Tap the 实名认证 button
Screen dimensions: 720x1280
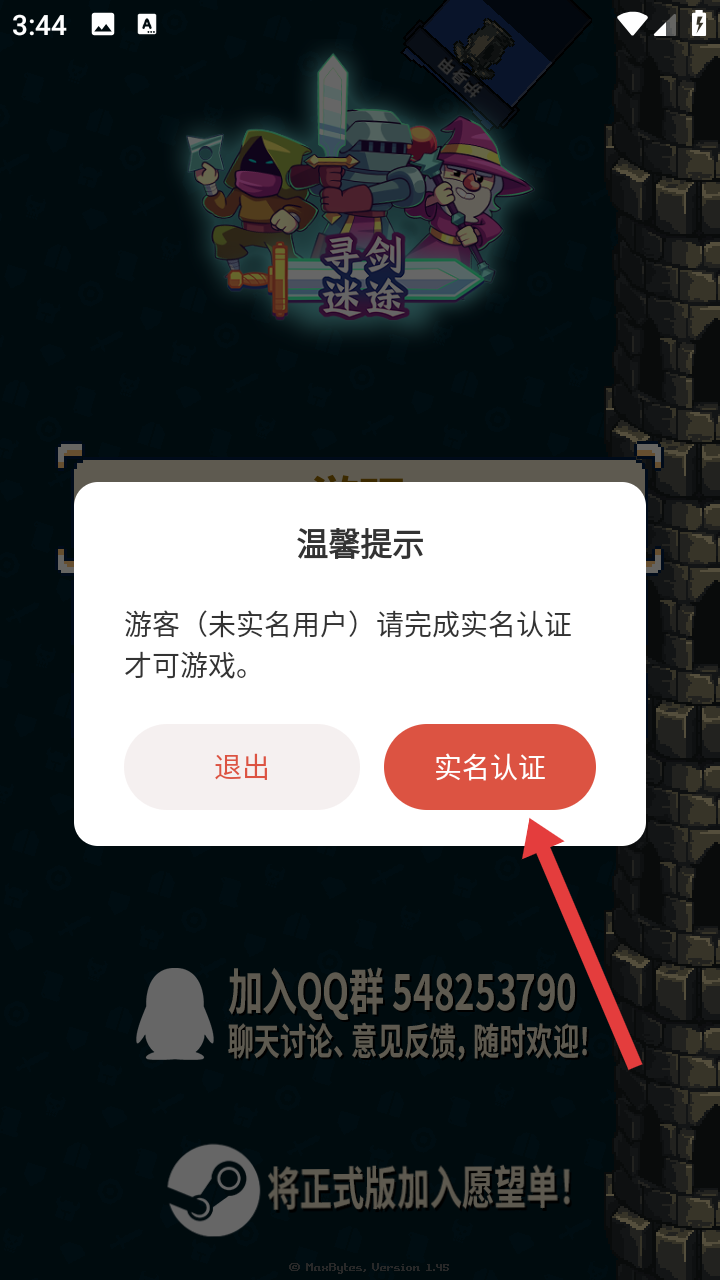490,767
